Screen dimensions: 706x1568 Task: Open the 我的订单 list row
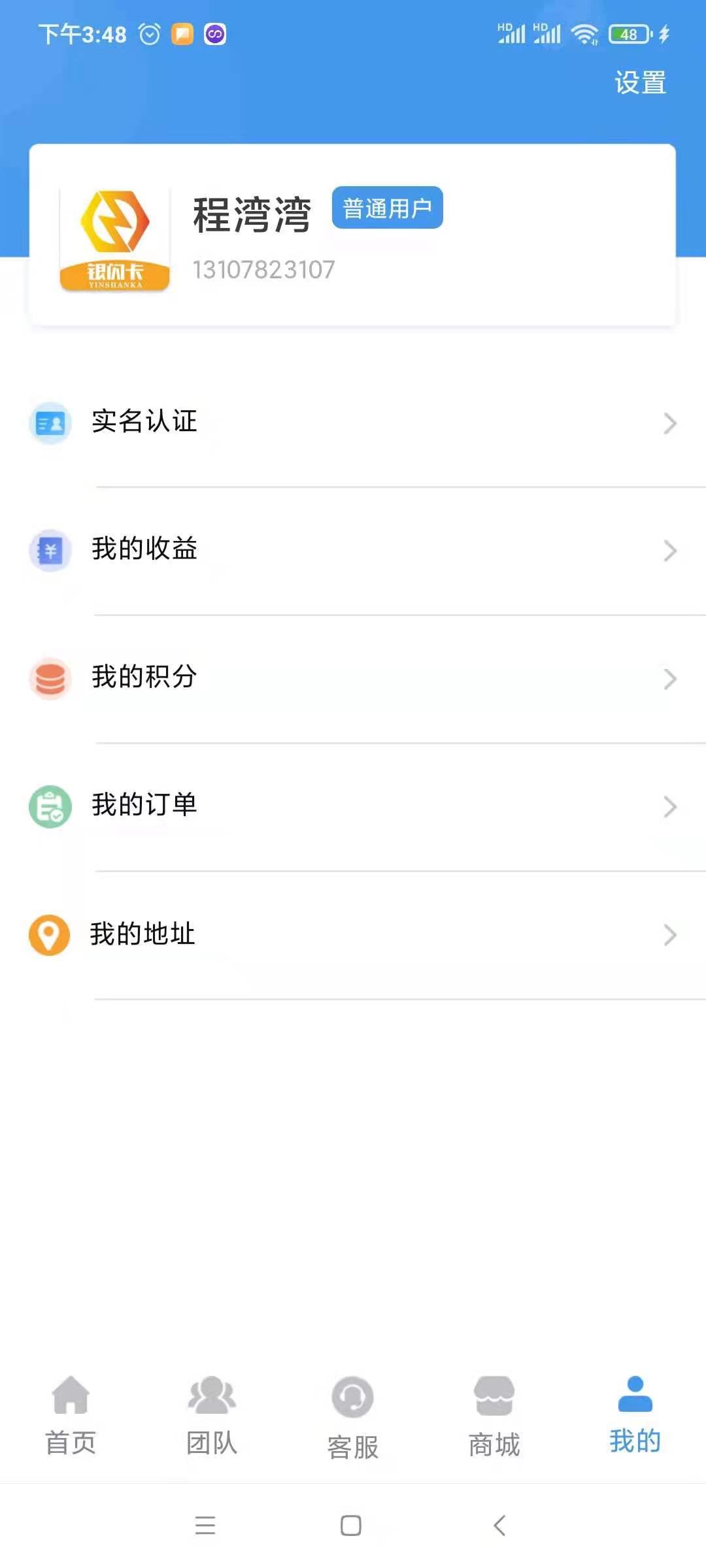tap(353, 807)
